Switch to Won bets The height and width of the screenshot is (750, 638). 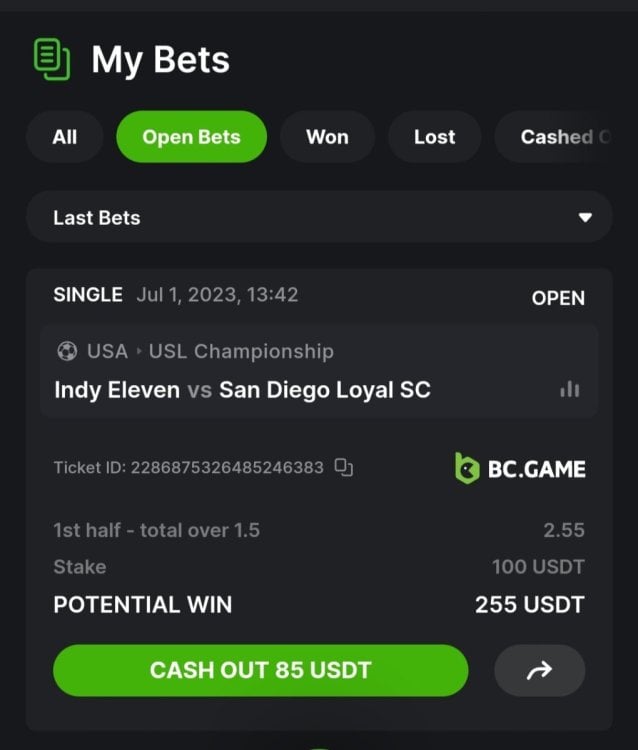tap(327, 137)
